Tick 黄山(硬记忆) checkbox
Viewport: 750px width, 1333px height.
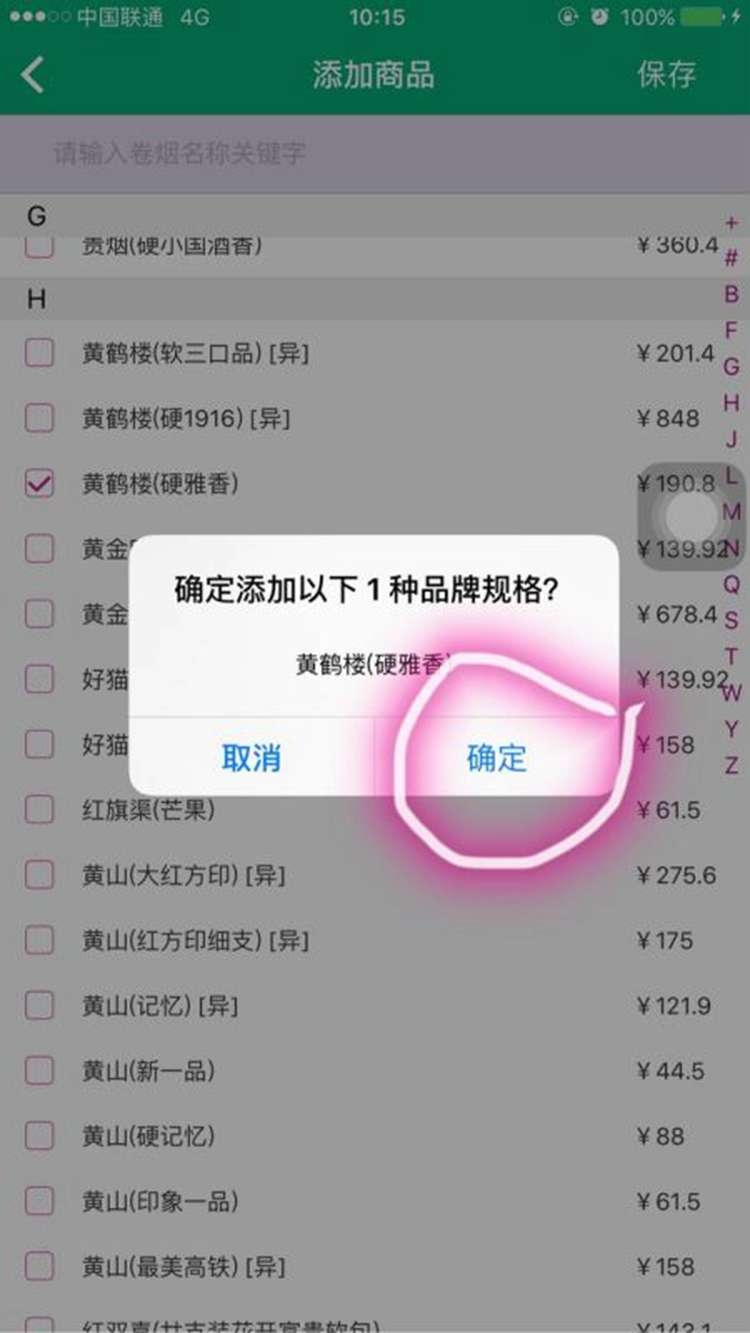[39, 1136]
